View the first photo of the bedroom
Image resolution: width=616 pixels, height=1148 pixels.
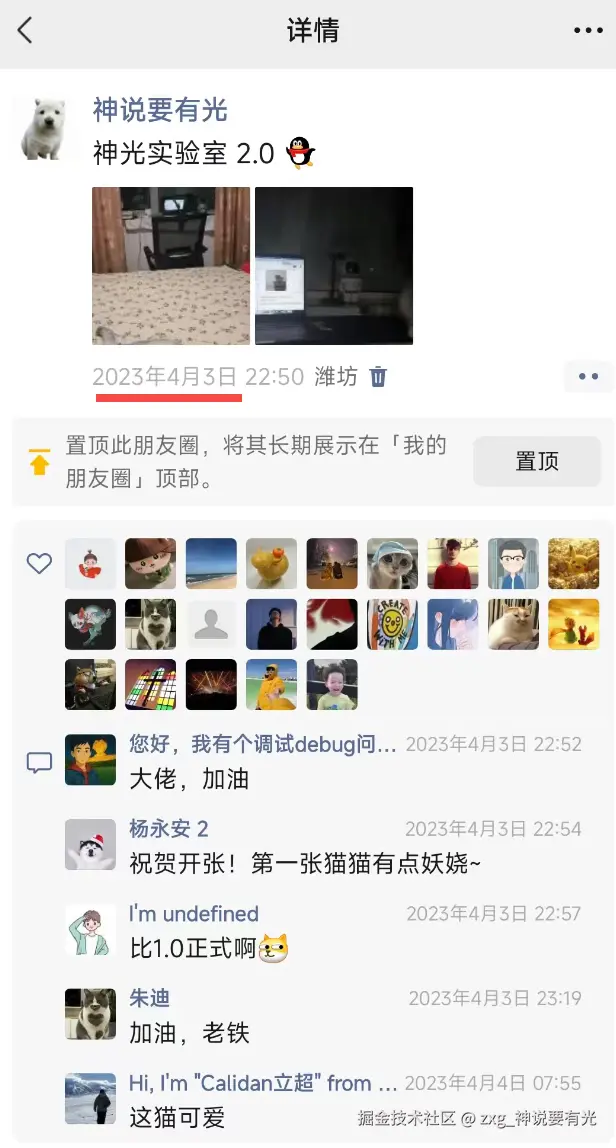click(x=171, y=265)
